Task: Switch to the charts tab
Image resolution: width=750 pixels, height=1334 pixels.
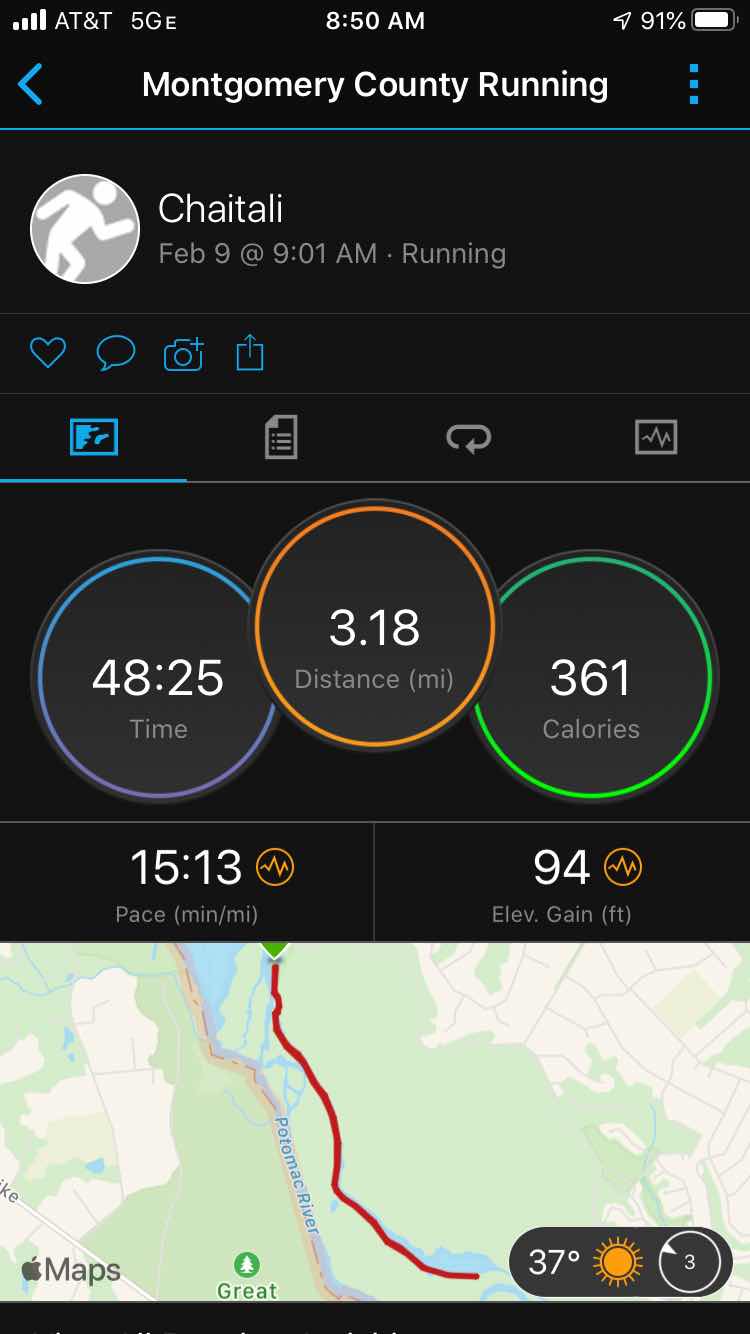Action: 656,438
